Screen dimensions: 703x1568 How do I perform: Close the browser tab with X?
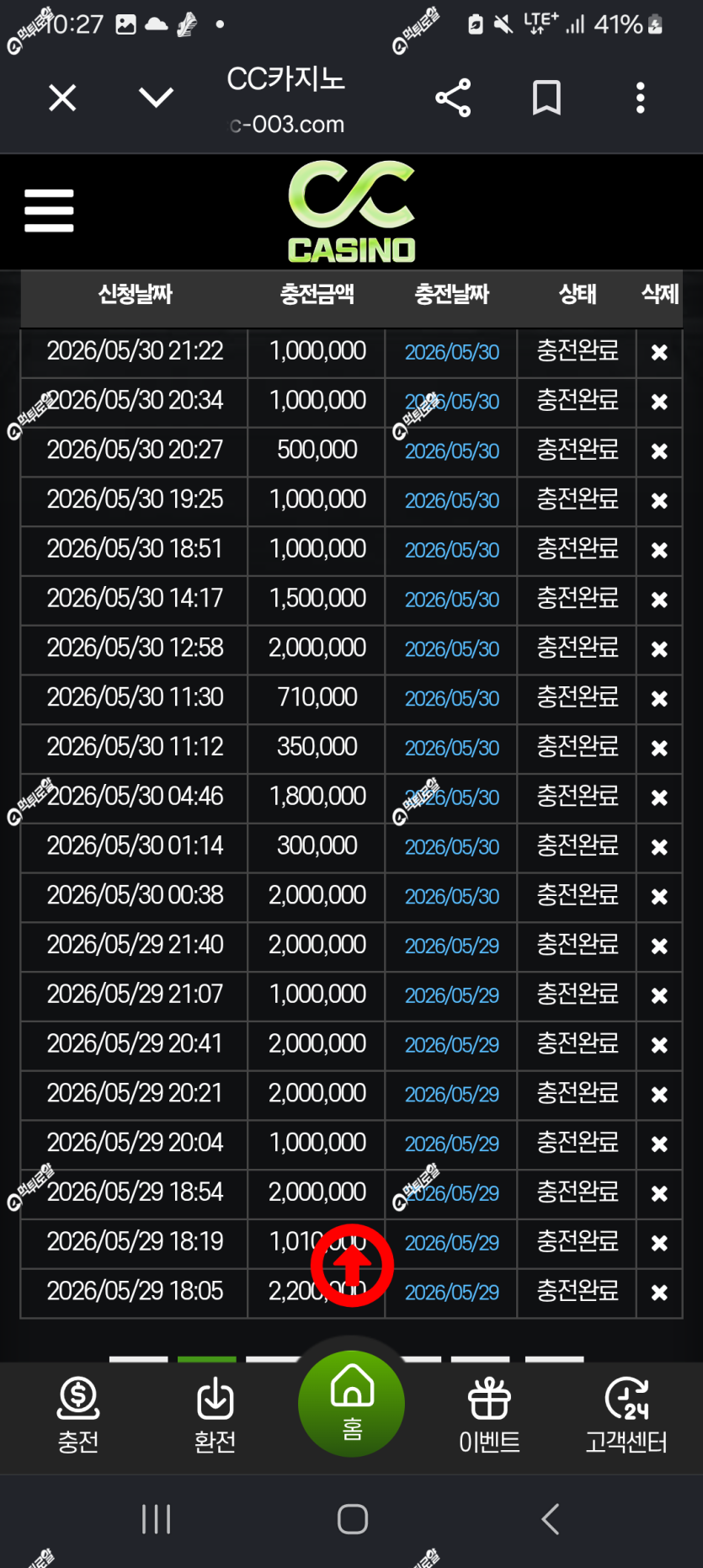[x=62, y=98]
